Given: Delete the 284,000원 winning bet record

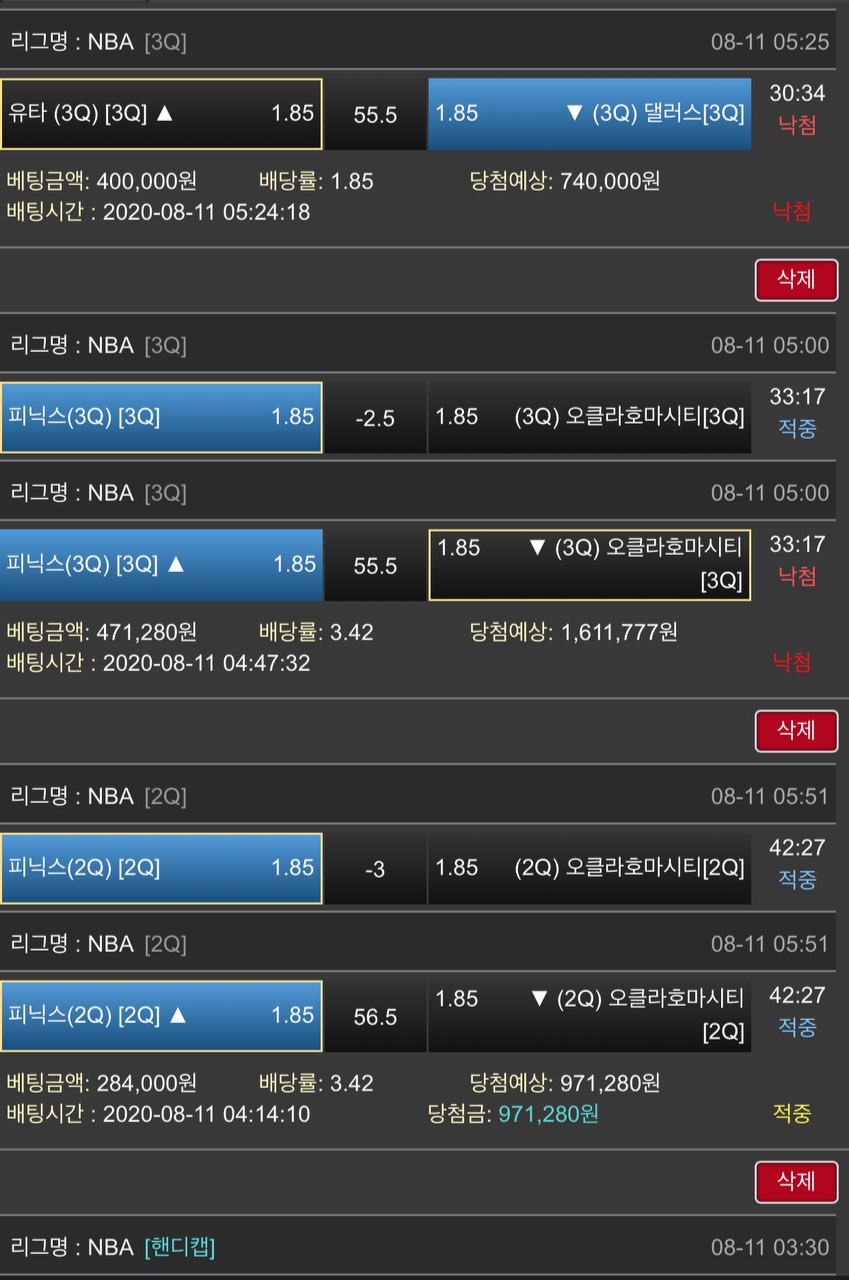Looking at the screenshot, I should point(796,1182).
